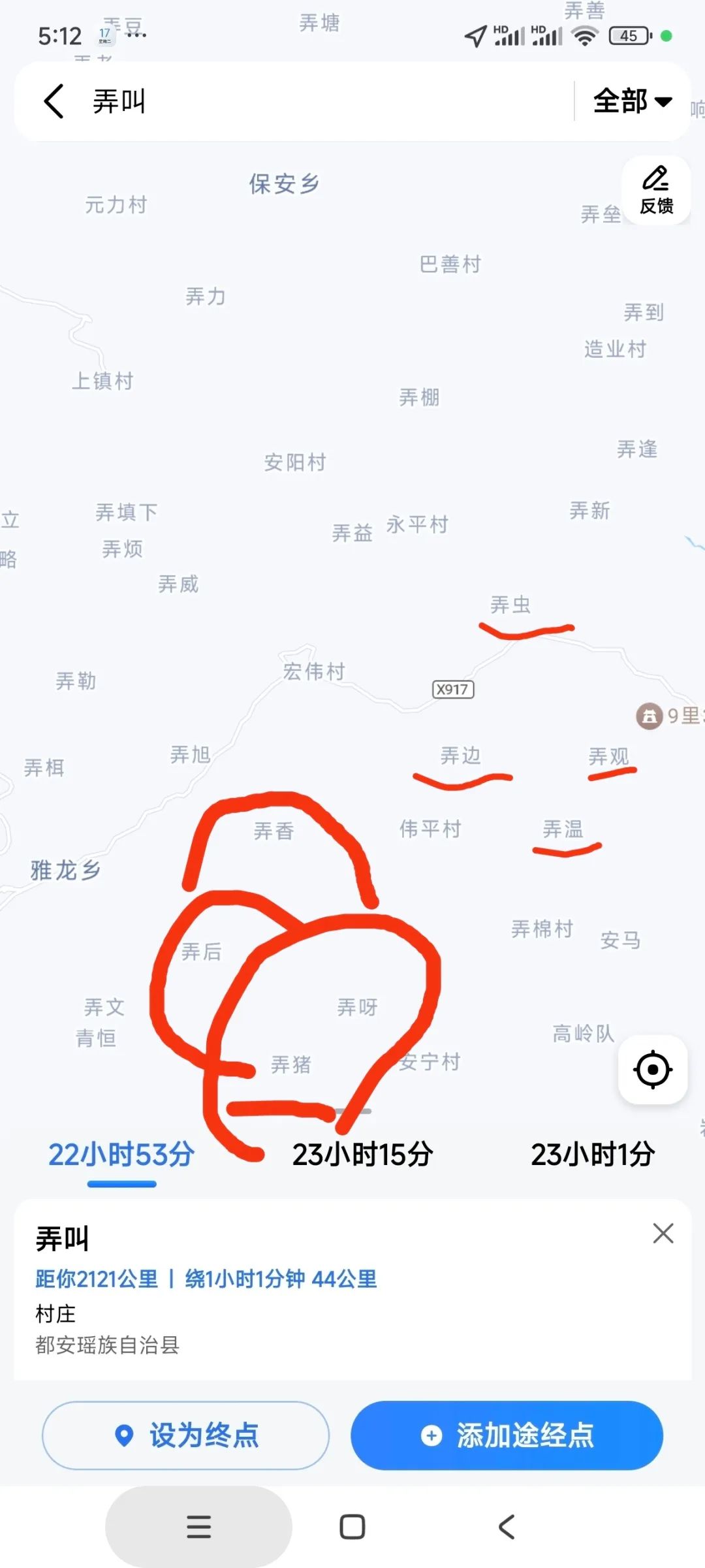
Task: Tap the 9里 scenic spot marker
Action: 650,716
